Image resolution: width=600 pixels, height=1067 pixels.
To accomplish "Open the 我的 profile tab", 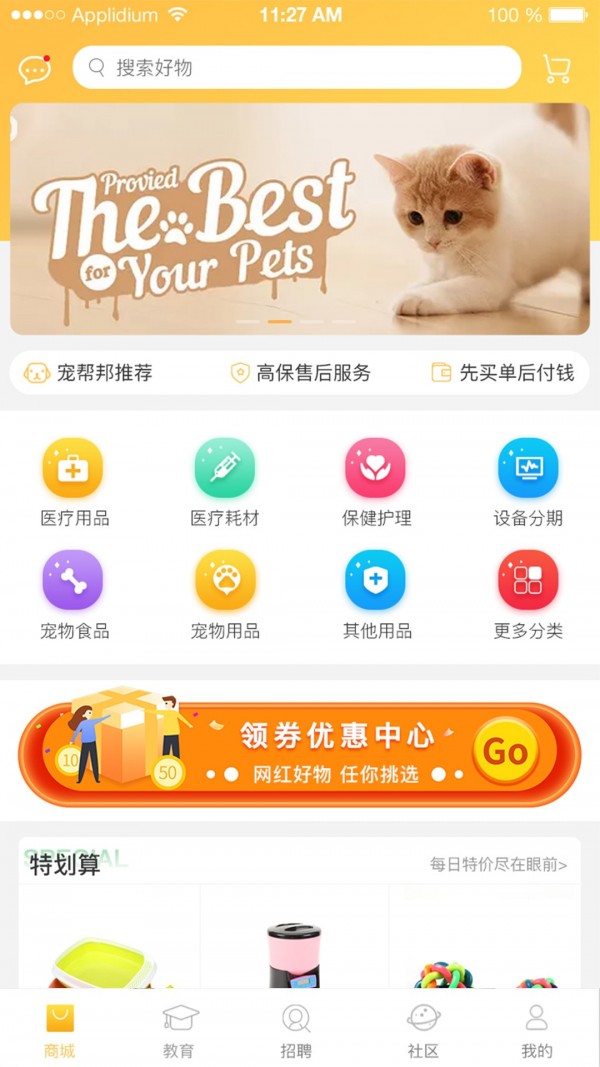I will pyautogui.click(x=536, y=1030).
